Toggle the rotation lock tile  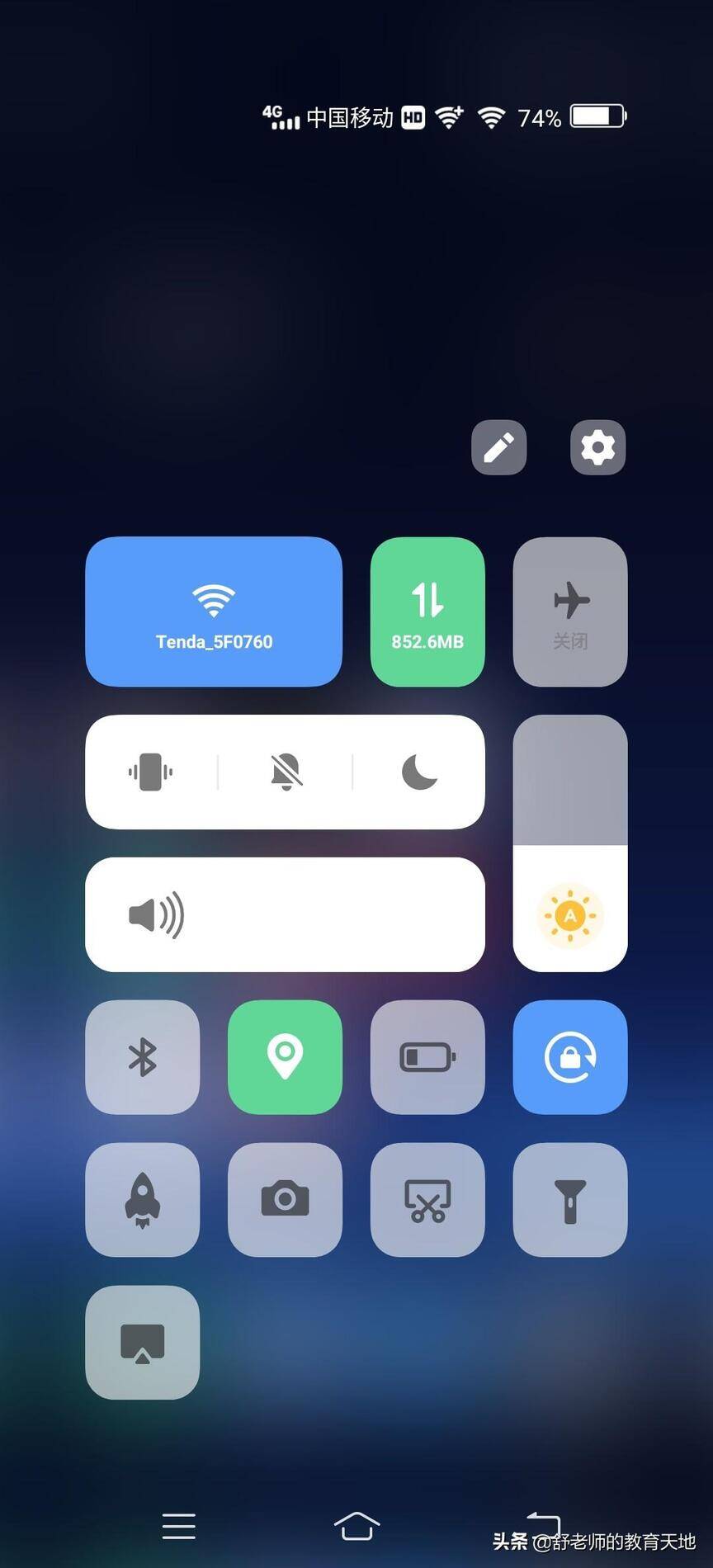570,1057
